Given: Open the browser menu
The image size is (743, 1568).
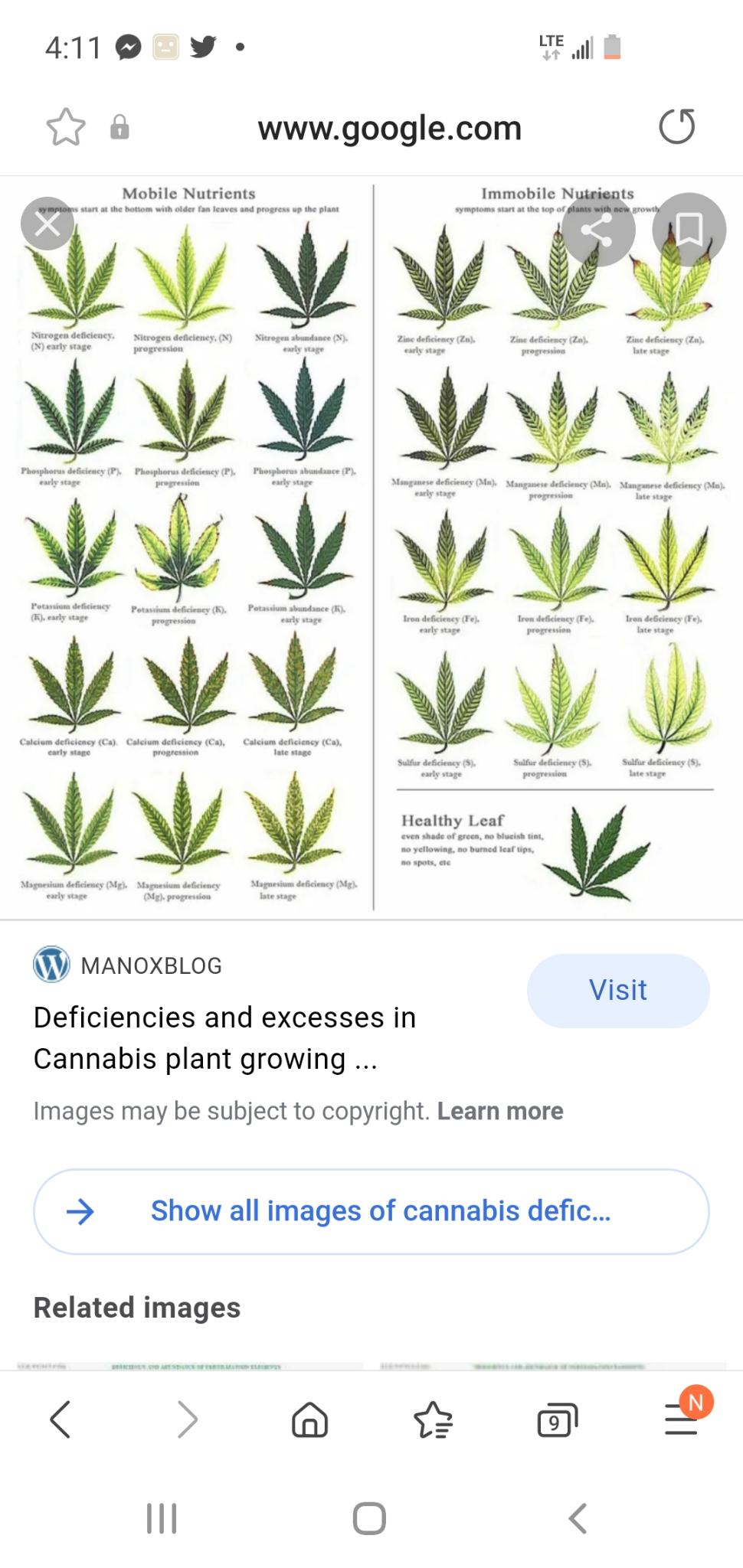Looking at the screenshot, I should click(x=681, y=1420).
